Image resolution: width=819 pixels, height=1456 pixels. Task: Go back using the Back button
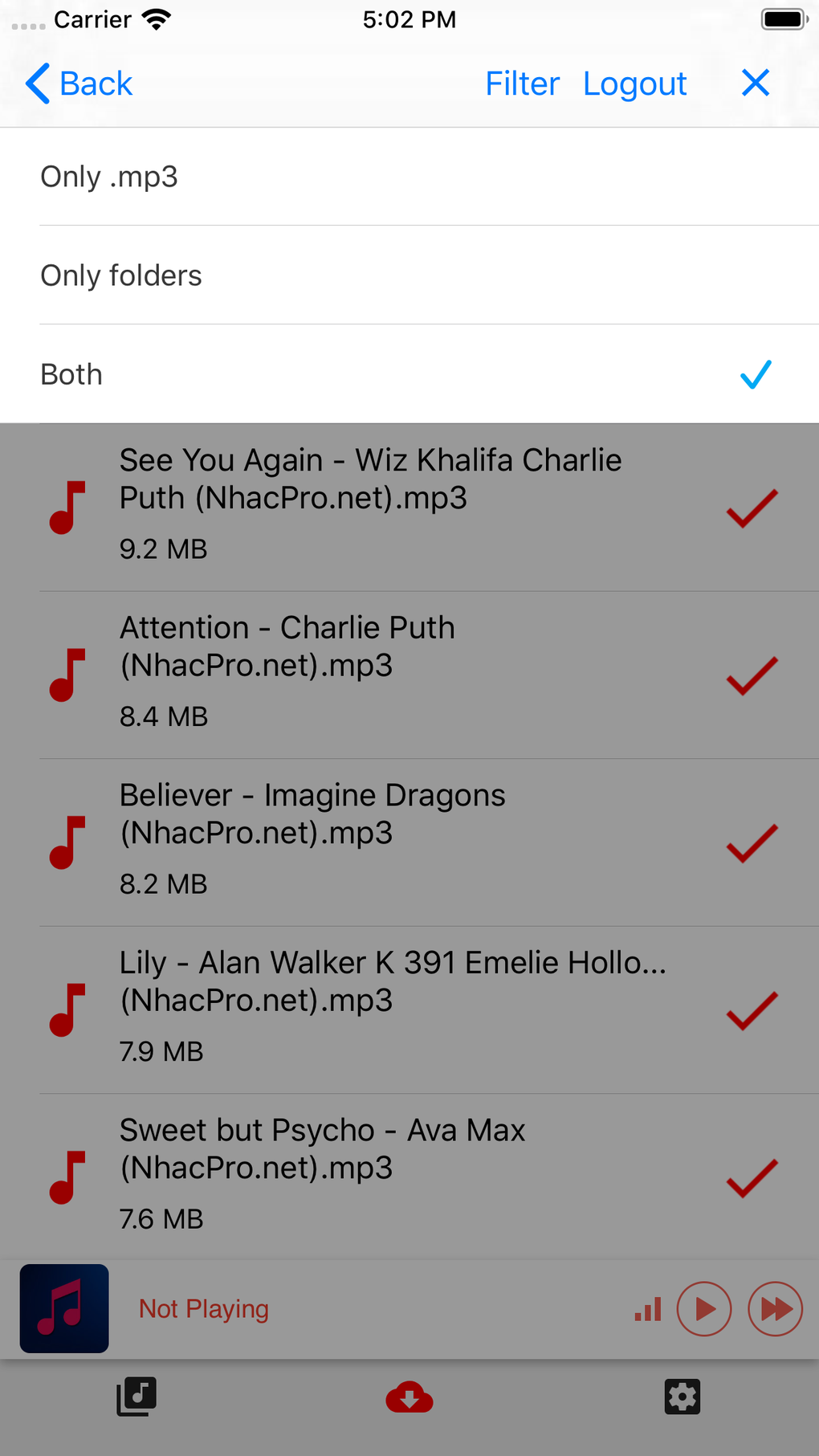click(x=79, y=84)
